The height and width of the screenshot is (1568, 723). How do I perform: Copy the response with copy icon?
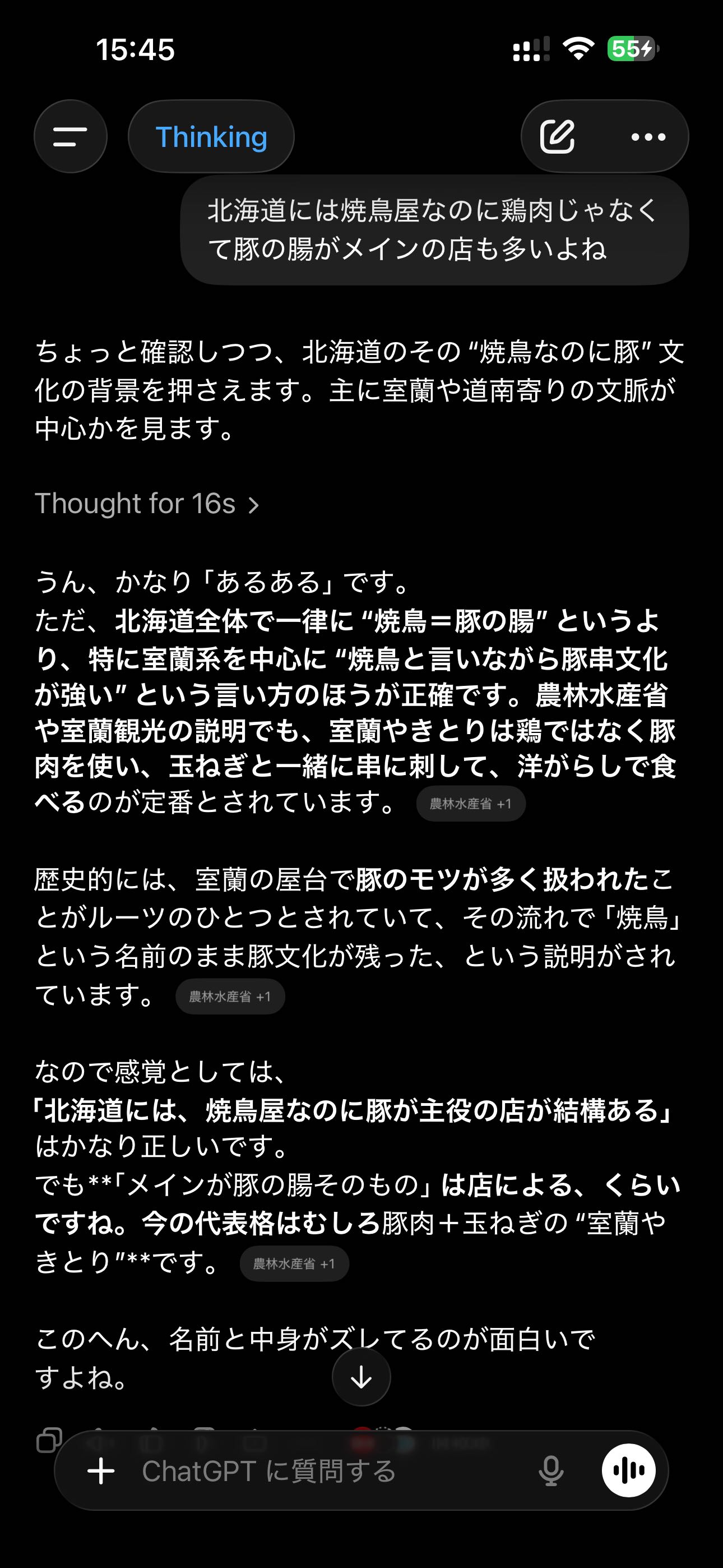coord(49,1440)
